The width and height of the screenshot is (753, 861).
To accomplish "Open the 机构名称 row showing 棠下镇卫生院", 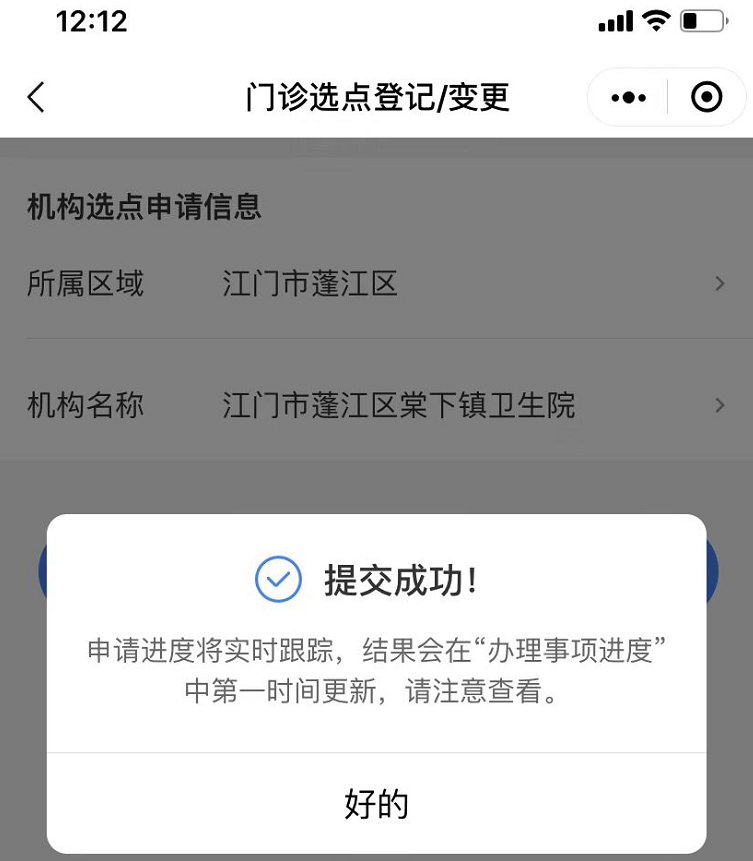I will pyautogui.click(x=376, y=405).
